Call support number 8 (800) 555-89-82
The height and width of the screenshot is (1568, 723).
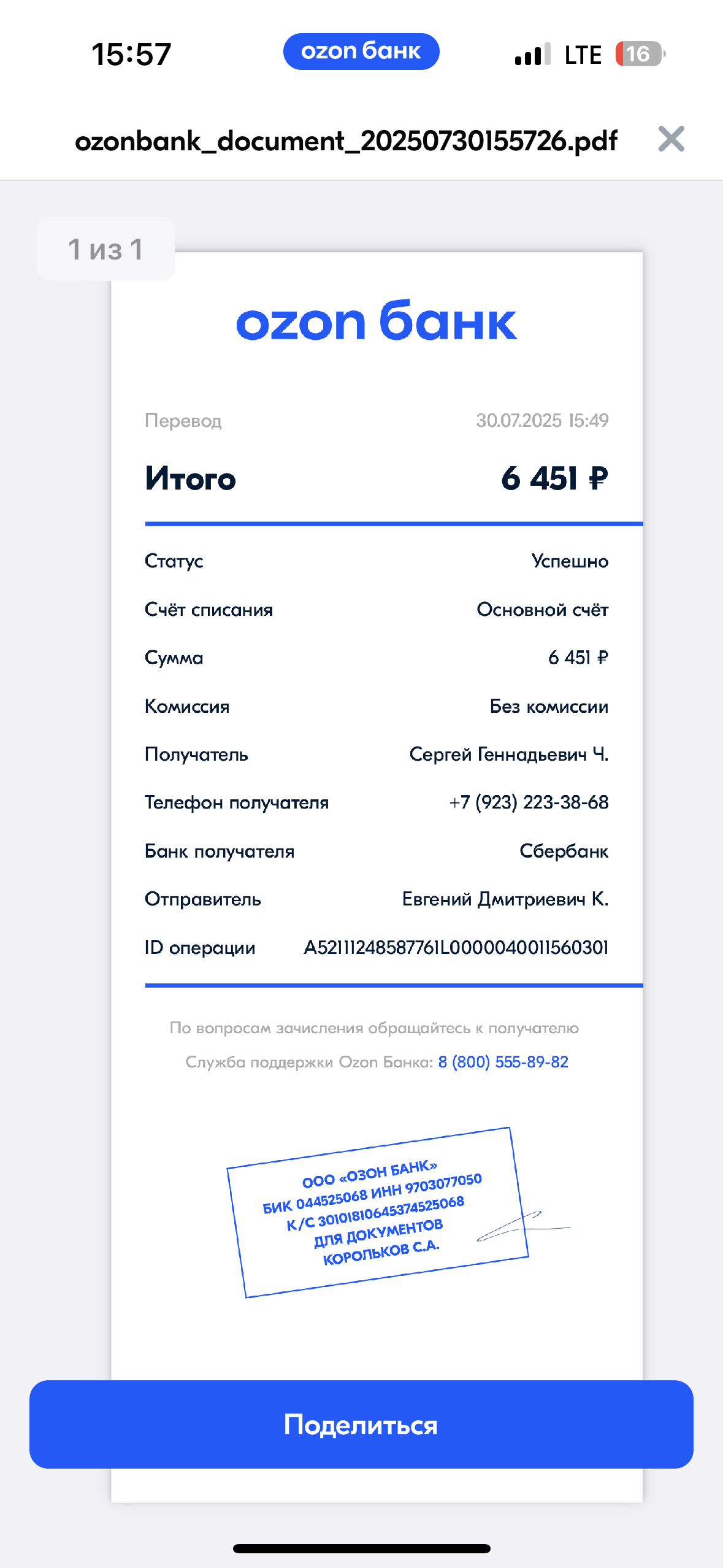point(503,1062)
